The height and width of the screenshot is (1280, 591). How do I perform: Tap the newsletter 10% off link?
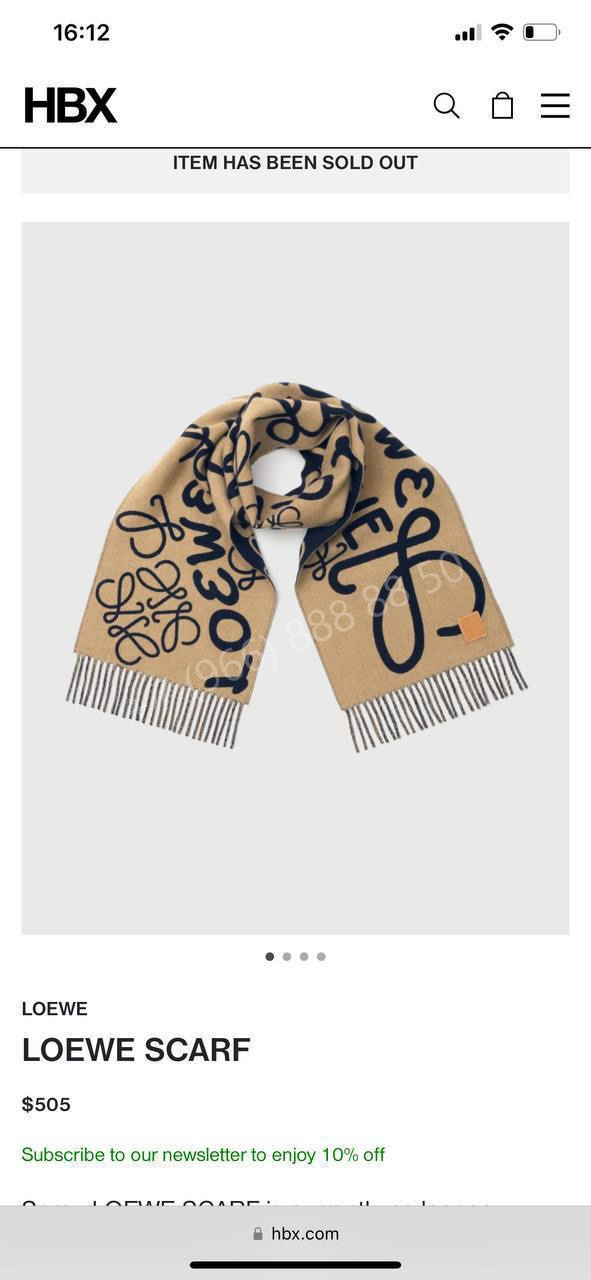coord(203,1155)
